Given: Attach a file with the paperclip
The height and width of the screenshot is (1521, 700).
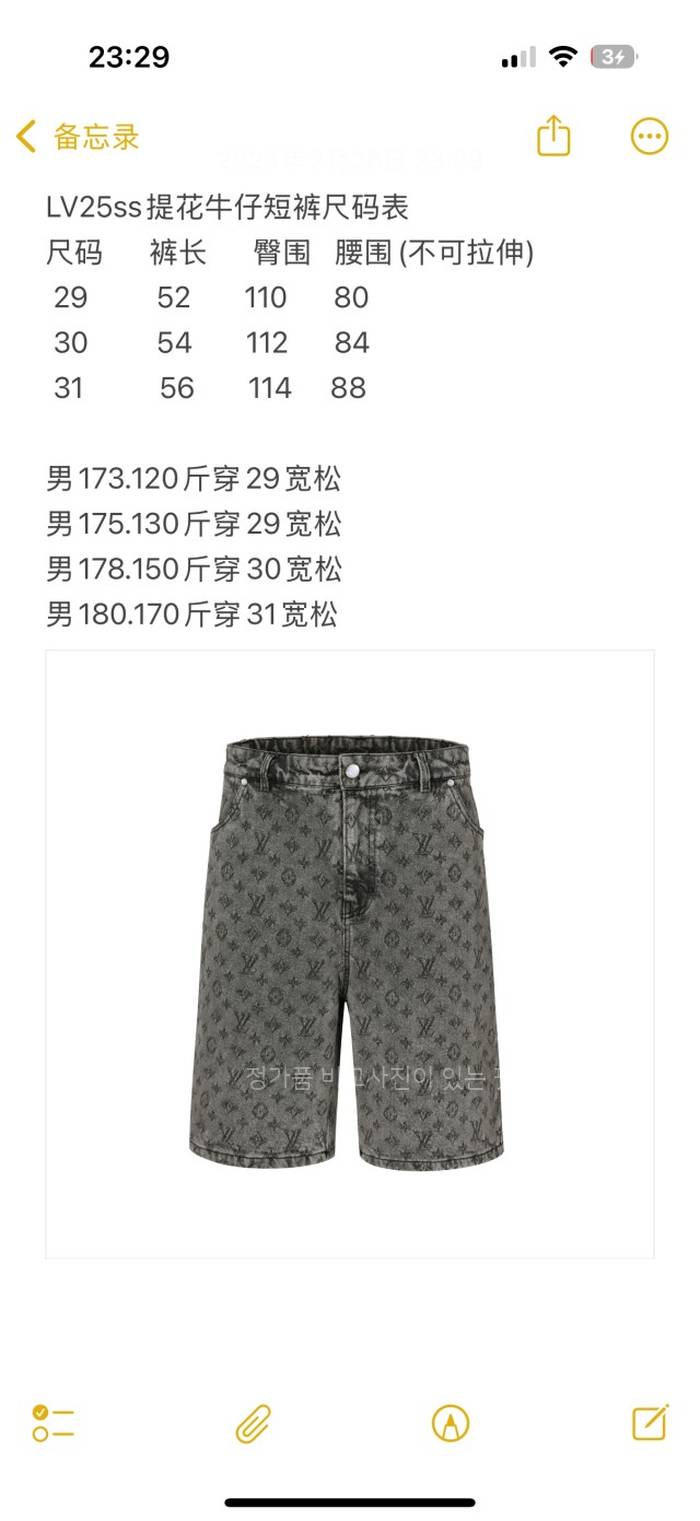Looking at the screenshot, I should pyautogui.click(x=253, y=1422).
